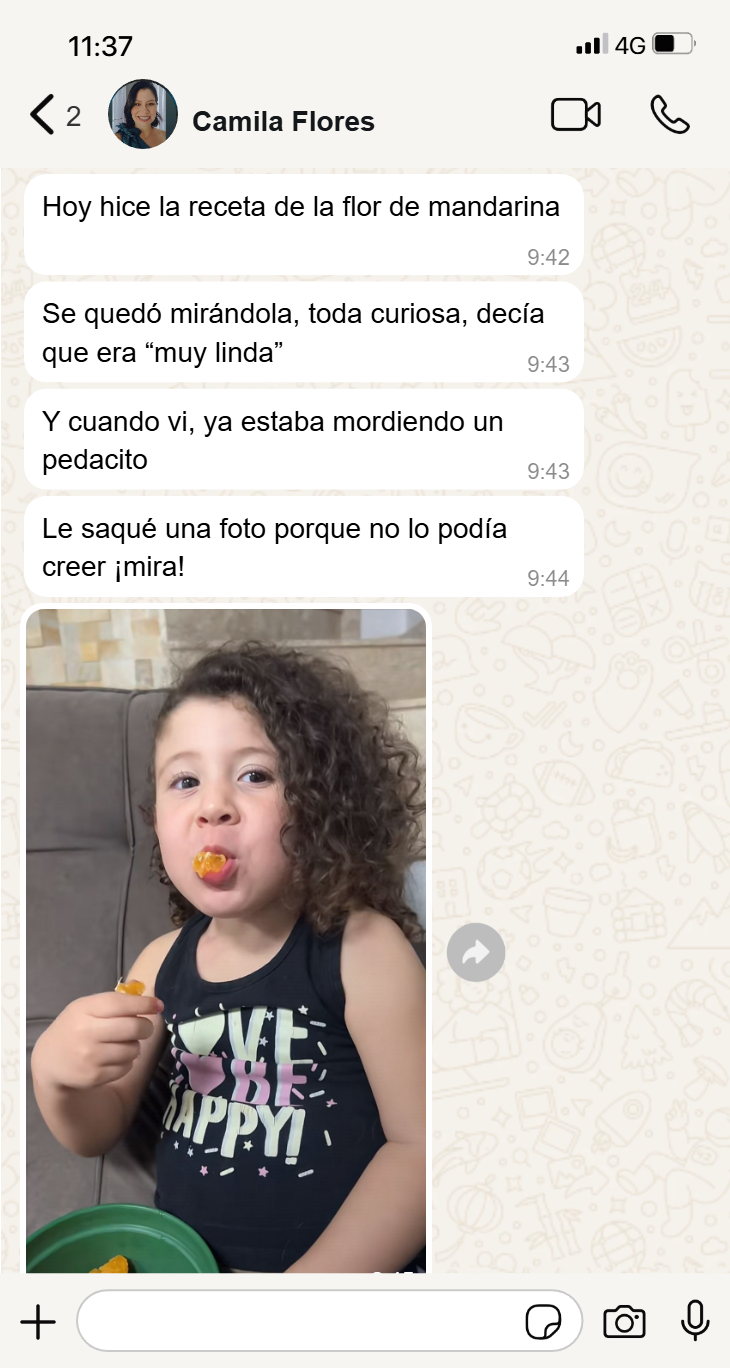Open the camera to take a photo

pos(624,1322)
